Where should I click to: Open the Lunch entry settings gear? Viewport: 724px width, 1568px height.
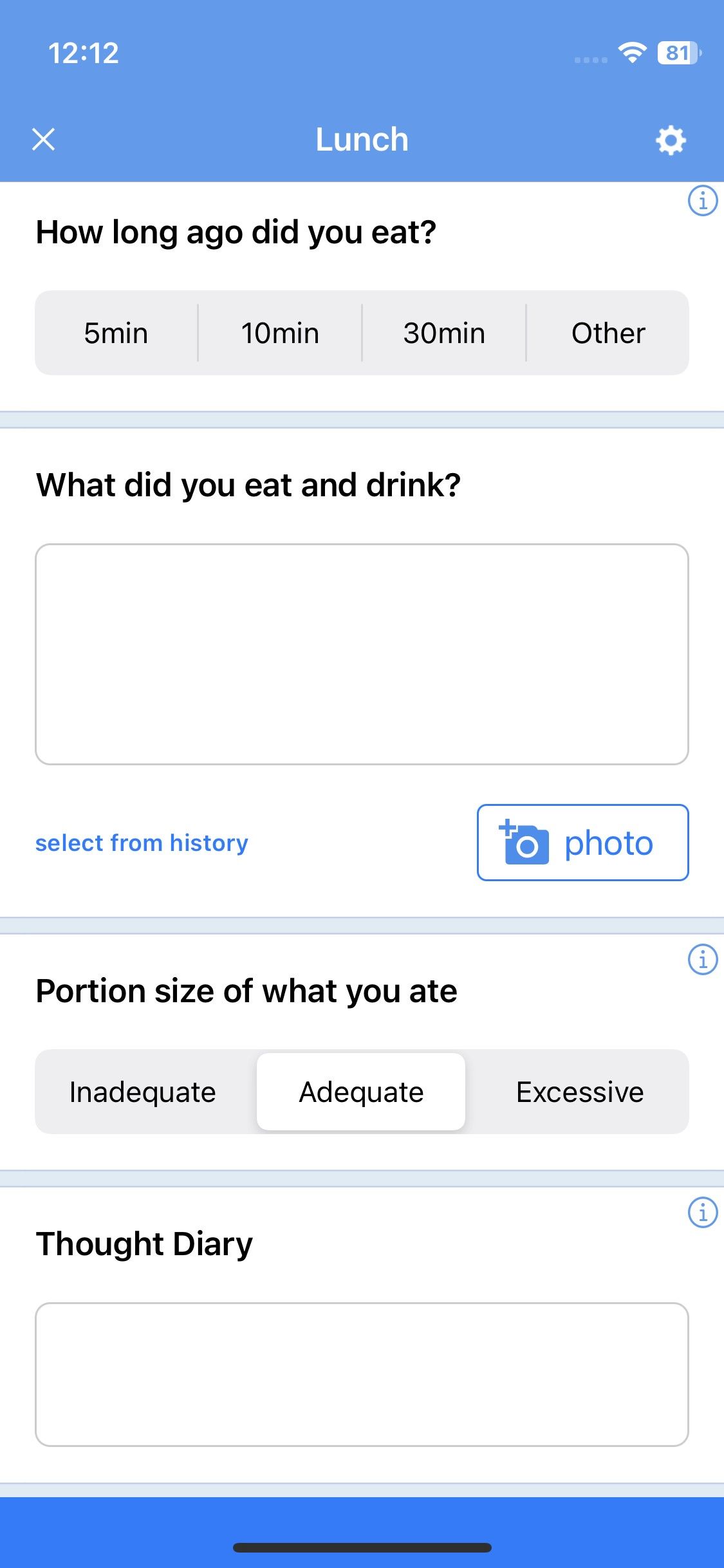point(669,140)
